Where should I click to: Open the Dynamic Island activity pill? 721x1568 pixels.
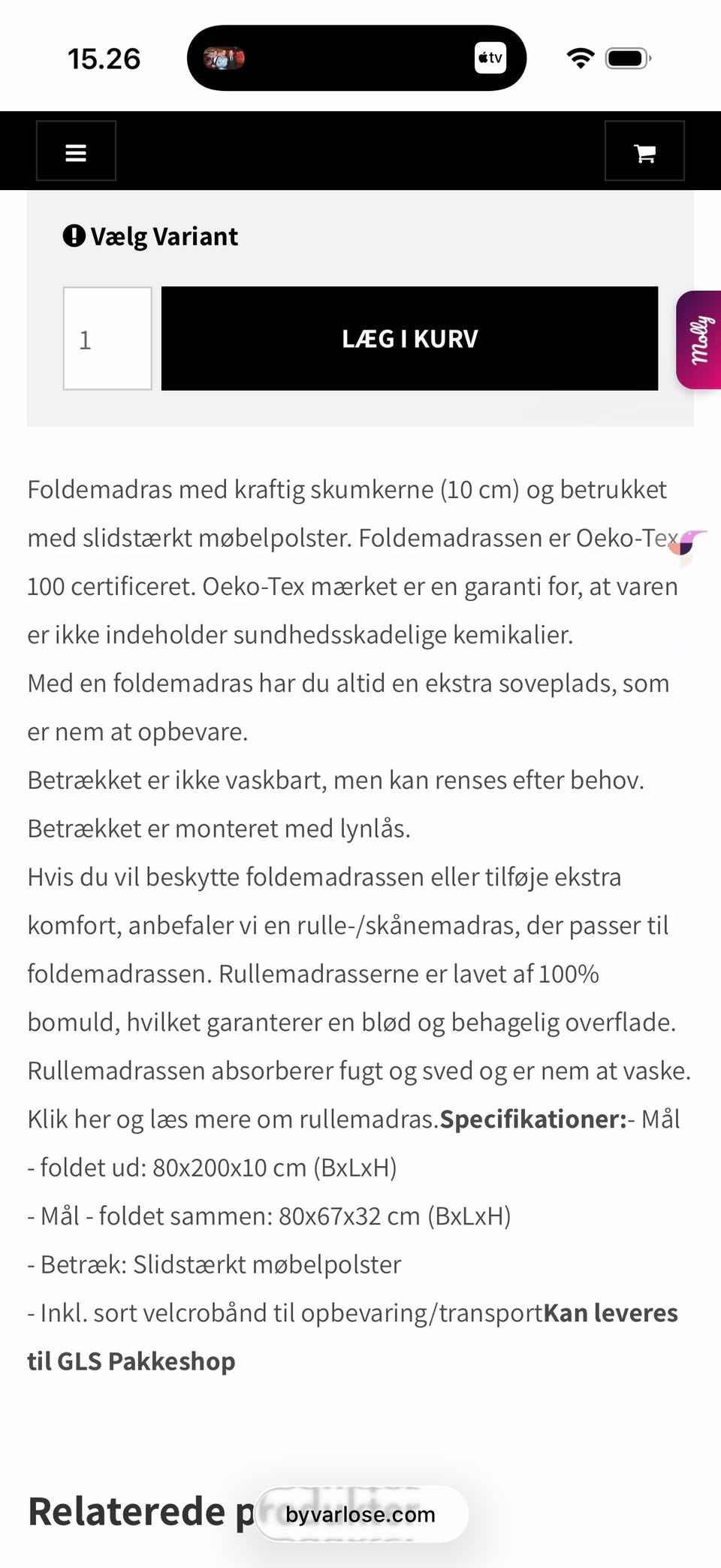click(356, 58)
